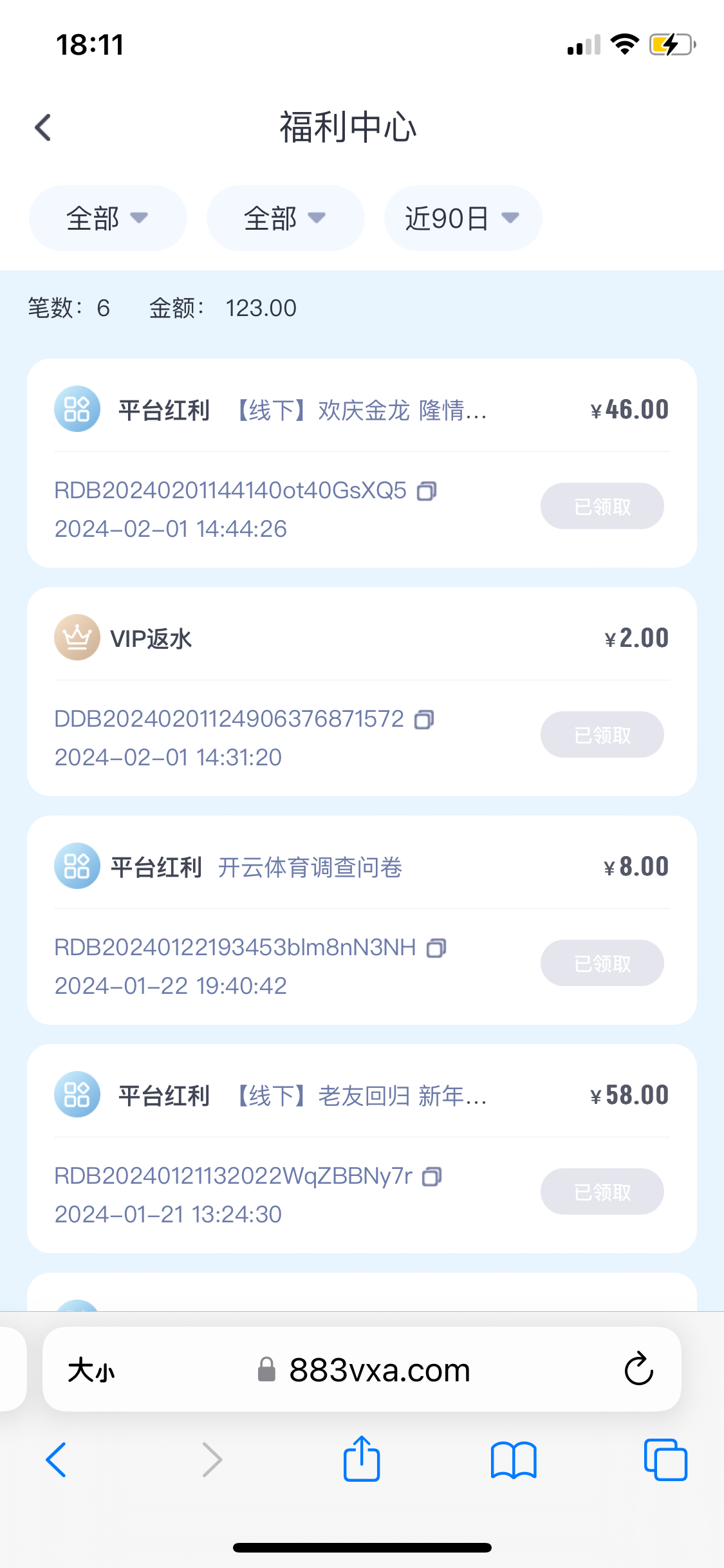724x1568 pixels.
Task: Reload the page in Safari
Action: pos(638,1369)
